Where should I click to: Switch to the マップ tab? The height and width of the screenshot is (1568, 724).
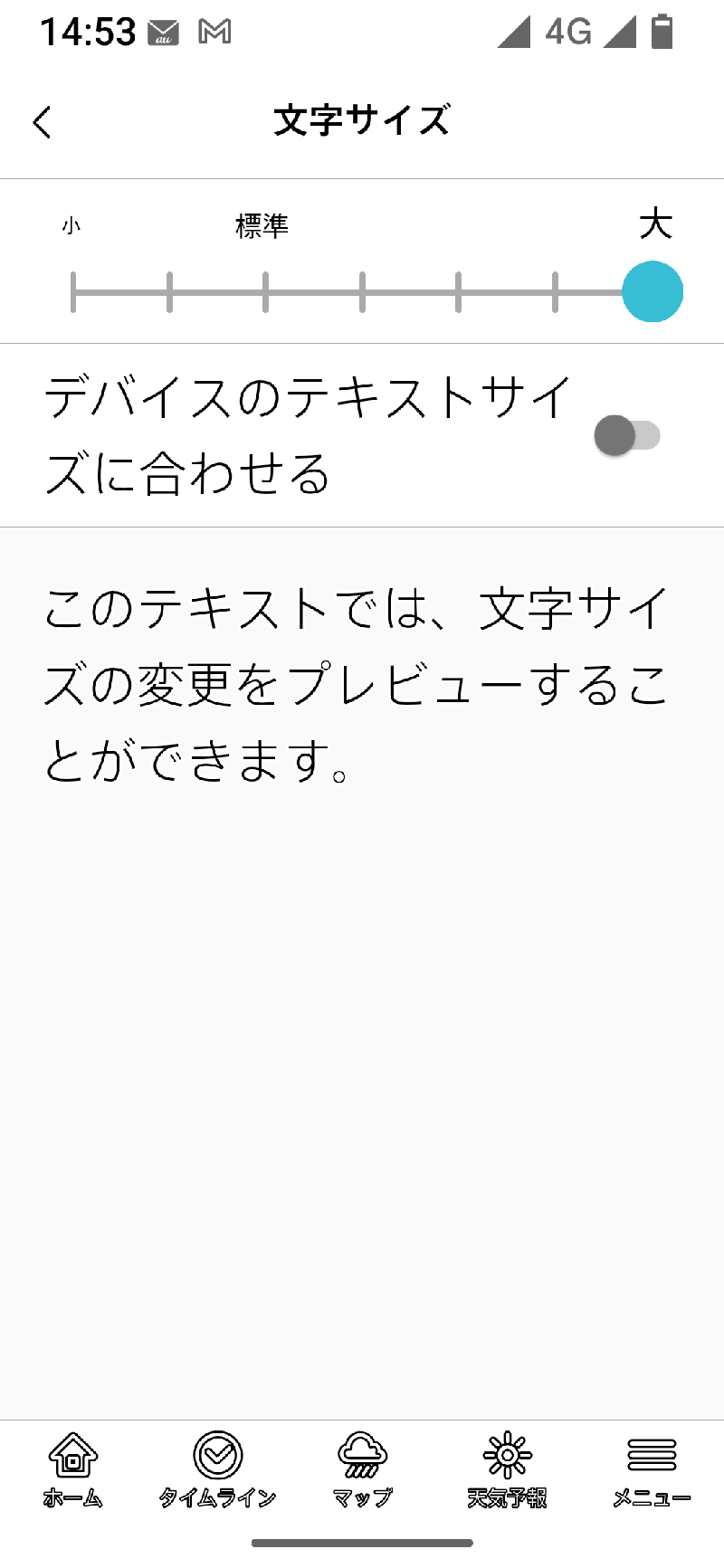pos(362,1469)
